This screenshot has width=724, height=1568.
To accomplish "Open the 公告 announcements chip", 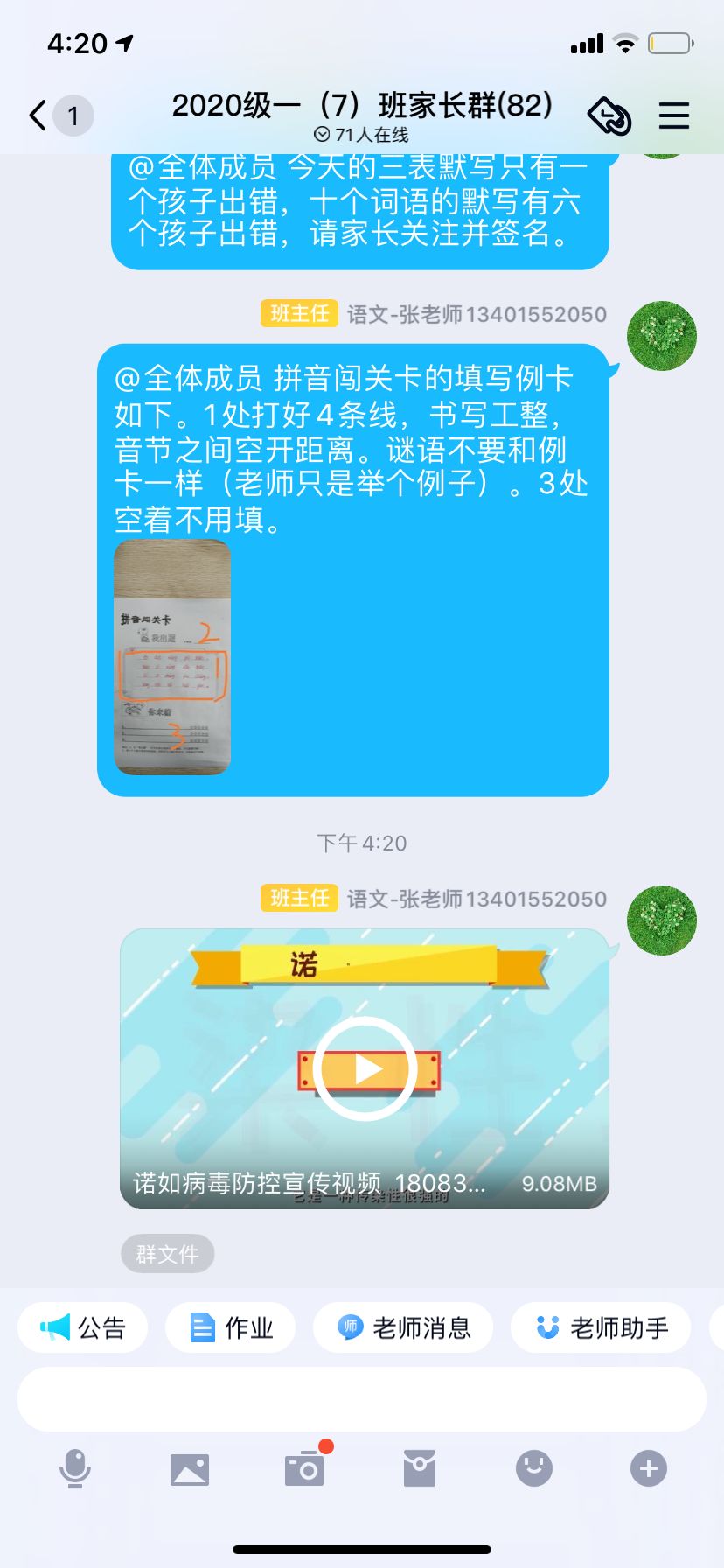I will pos(83,1327).
